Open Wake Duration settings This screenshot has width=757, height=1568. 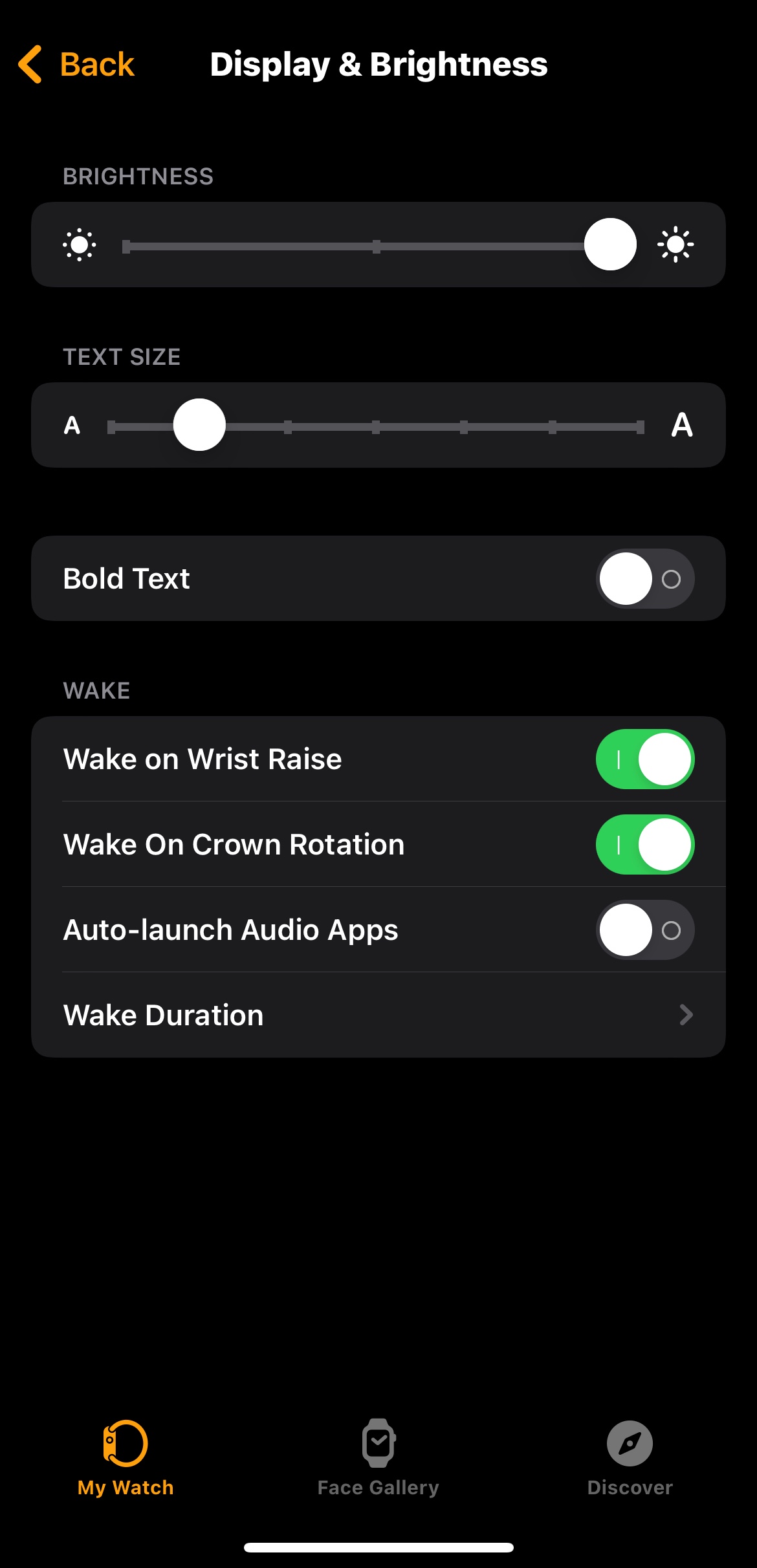(x=378, y=1015)
